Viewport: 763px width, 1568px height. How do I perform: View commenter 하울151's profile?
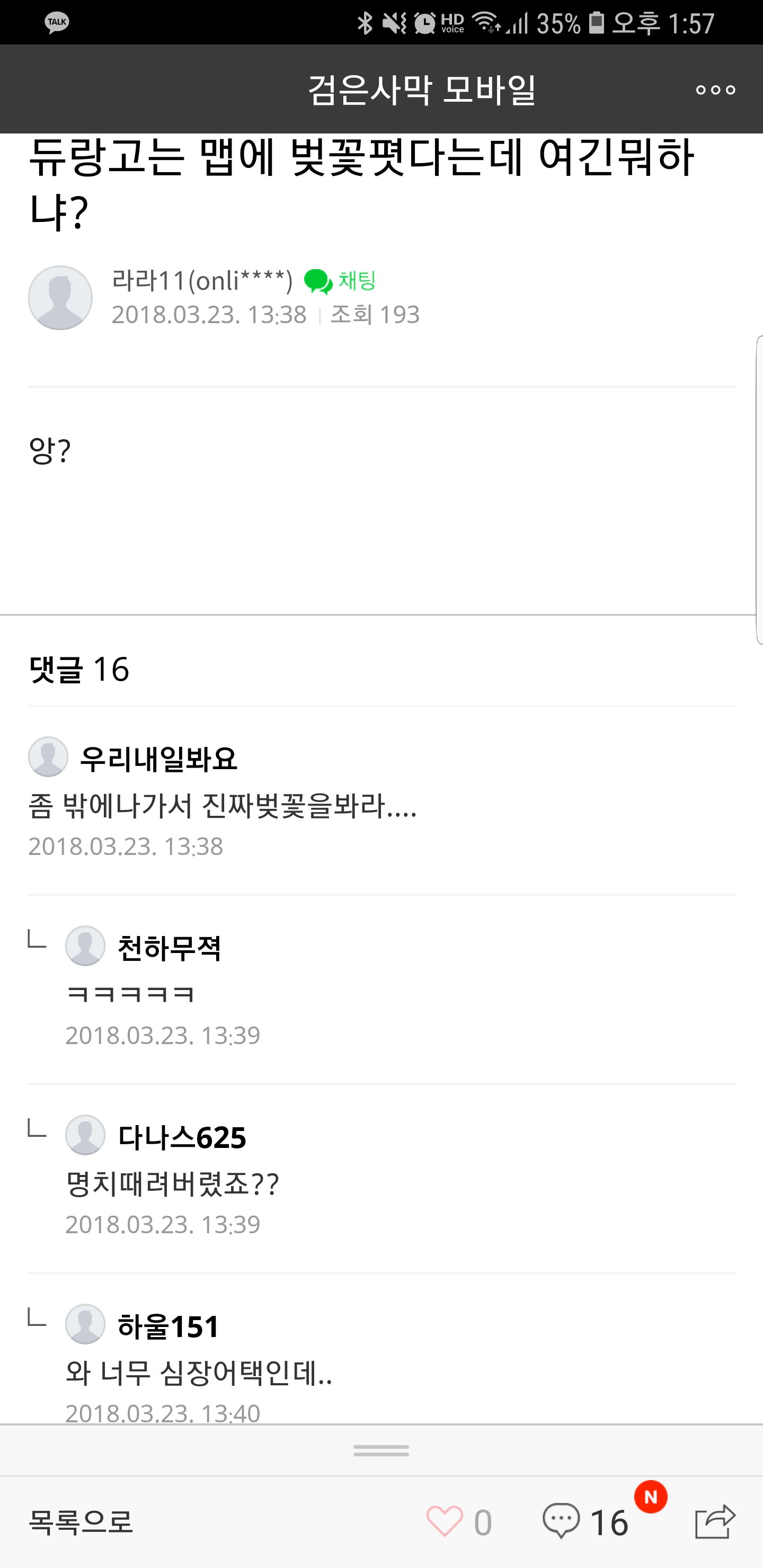pos(85,1324)
